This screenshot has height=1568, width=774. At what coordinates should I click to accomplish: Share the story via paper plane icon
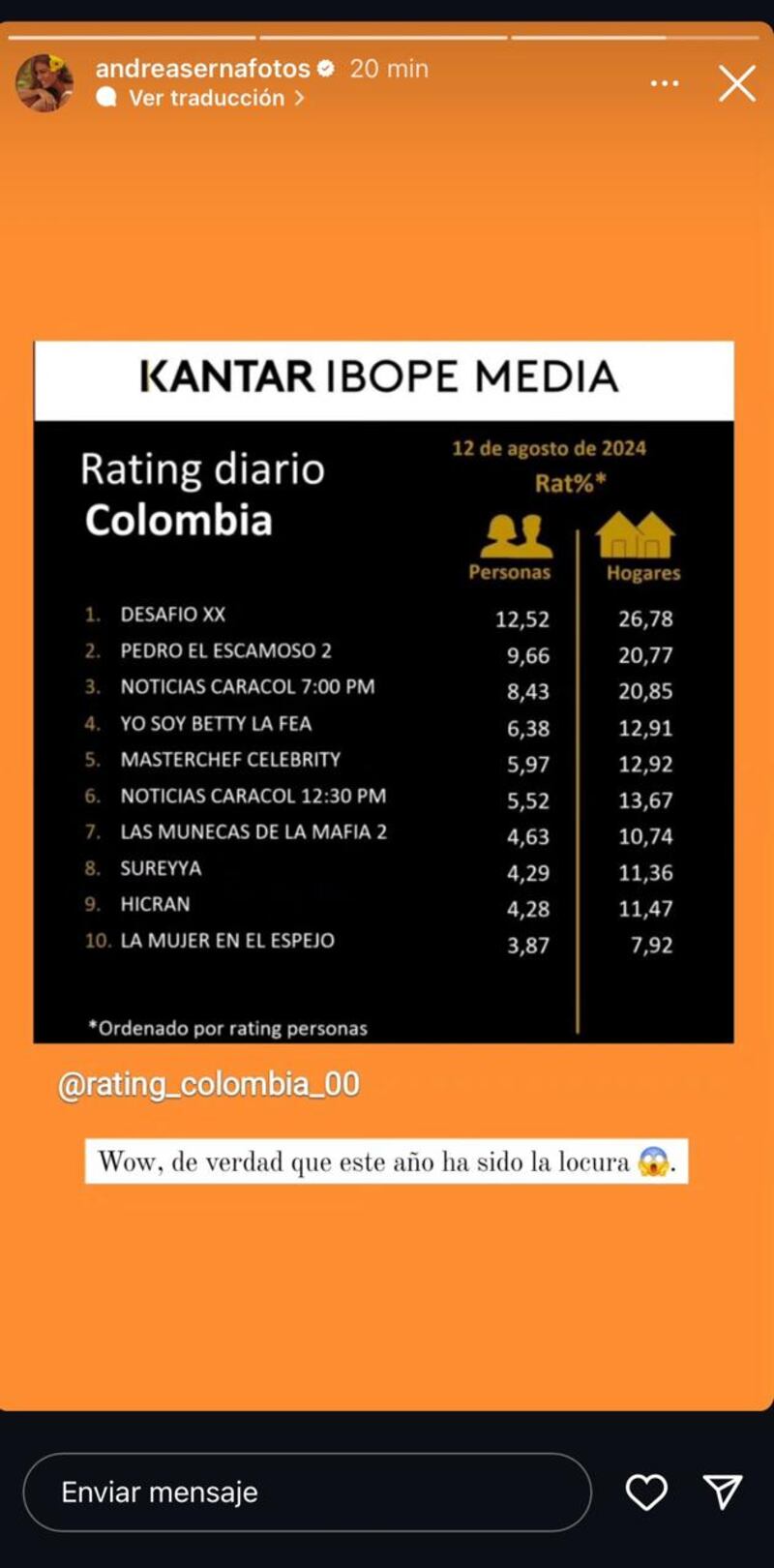coord(723,1492)
